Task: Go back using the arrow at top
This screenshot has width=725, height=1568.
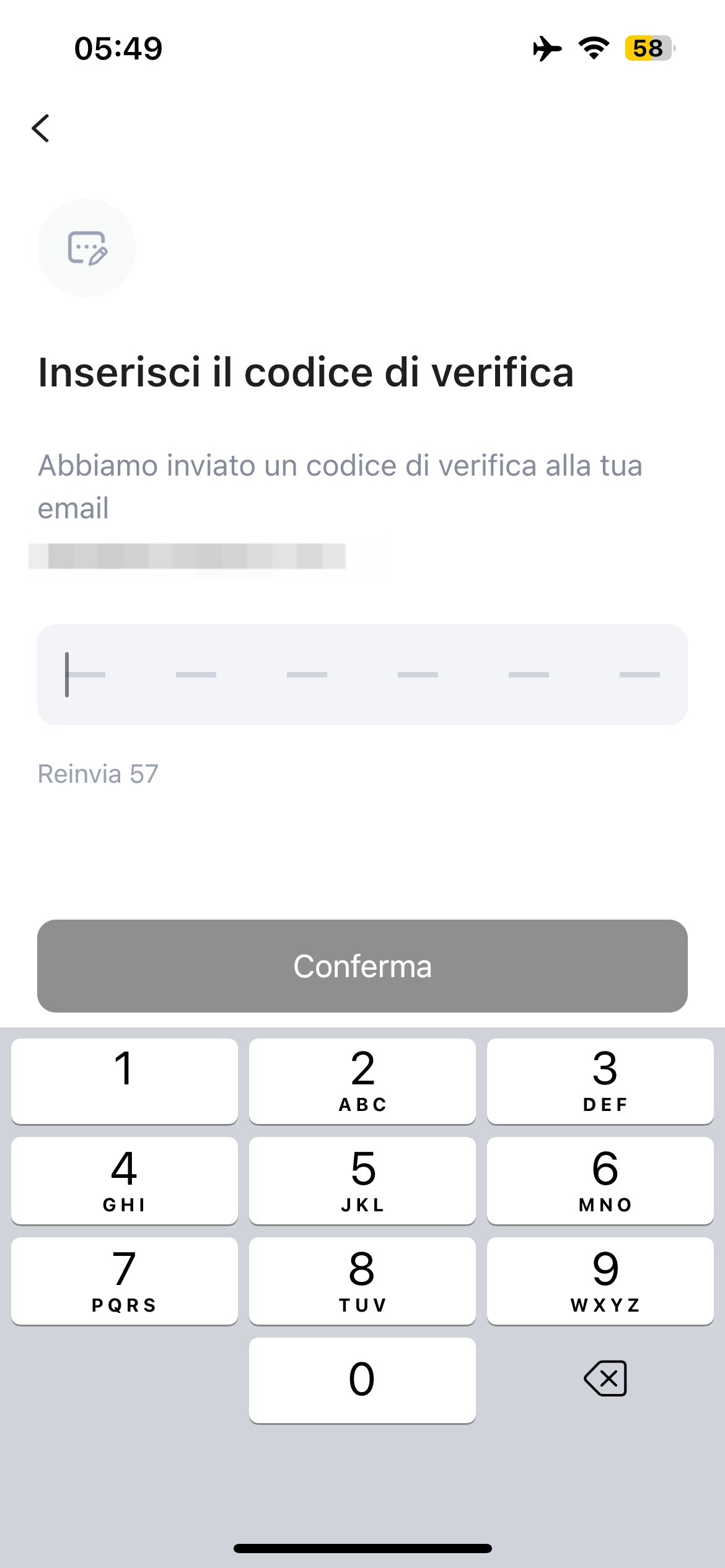Action: point(41,128)
